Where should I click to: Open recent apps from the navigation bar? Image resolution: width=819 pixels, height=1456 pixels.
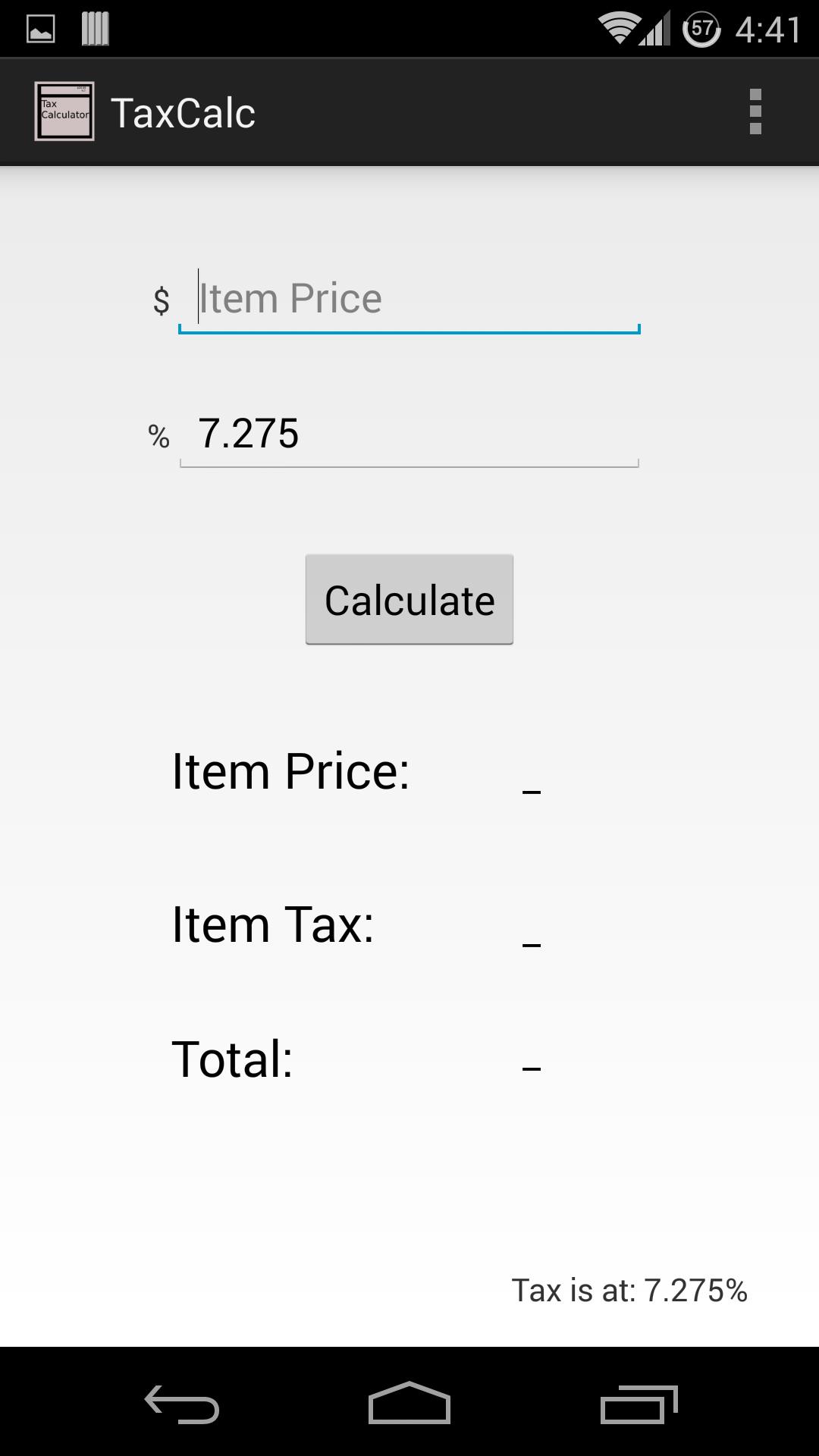[x=639, y=1403]
